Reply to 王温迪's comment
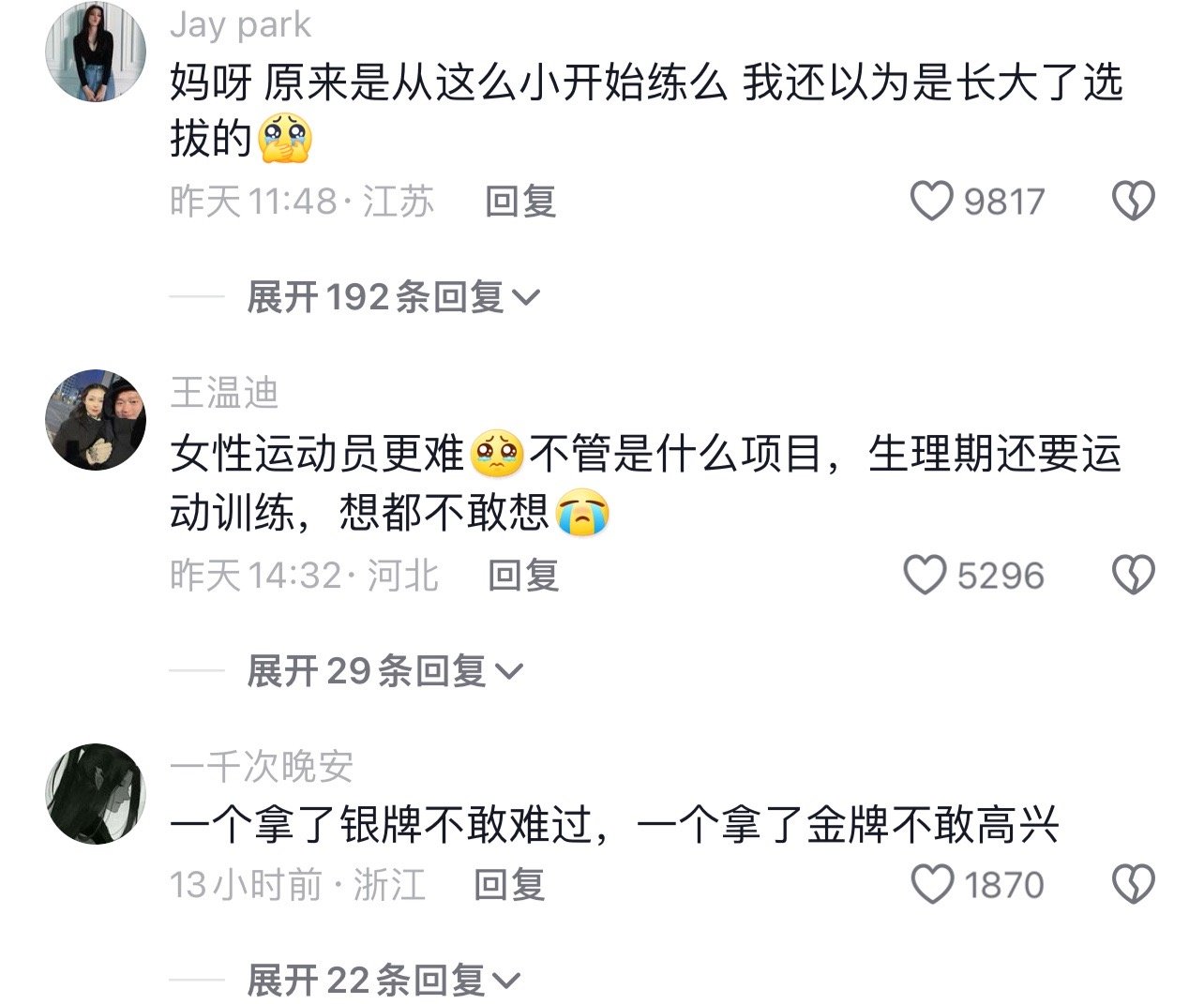The height and width of the screenshot is (1004, 1204). coord(523,575)
